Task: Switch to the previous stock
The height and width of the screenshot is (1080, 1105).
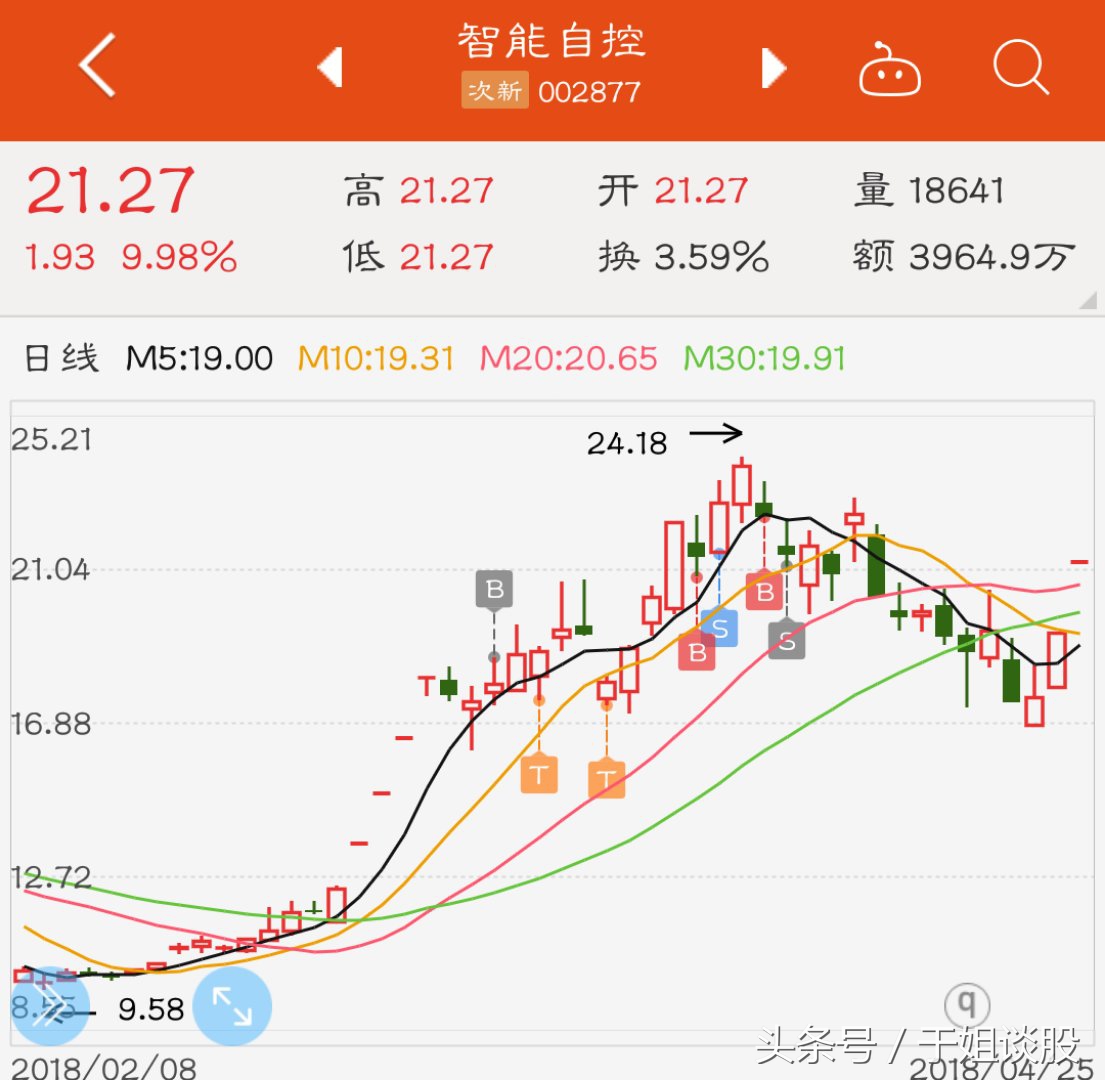Action: (x=330, y=67)
